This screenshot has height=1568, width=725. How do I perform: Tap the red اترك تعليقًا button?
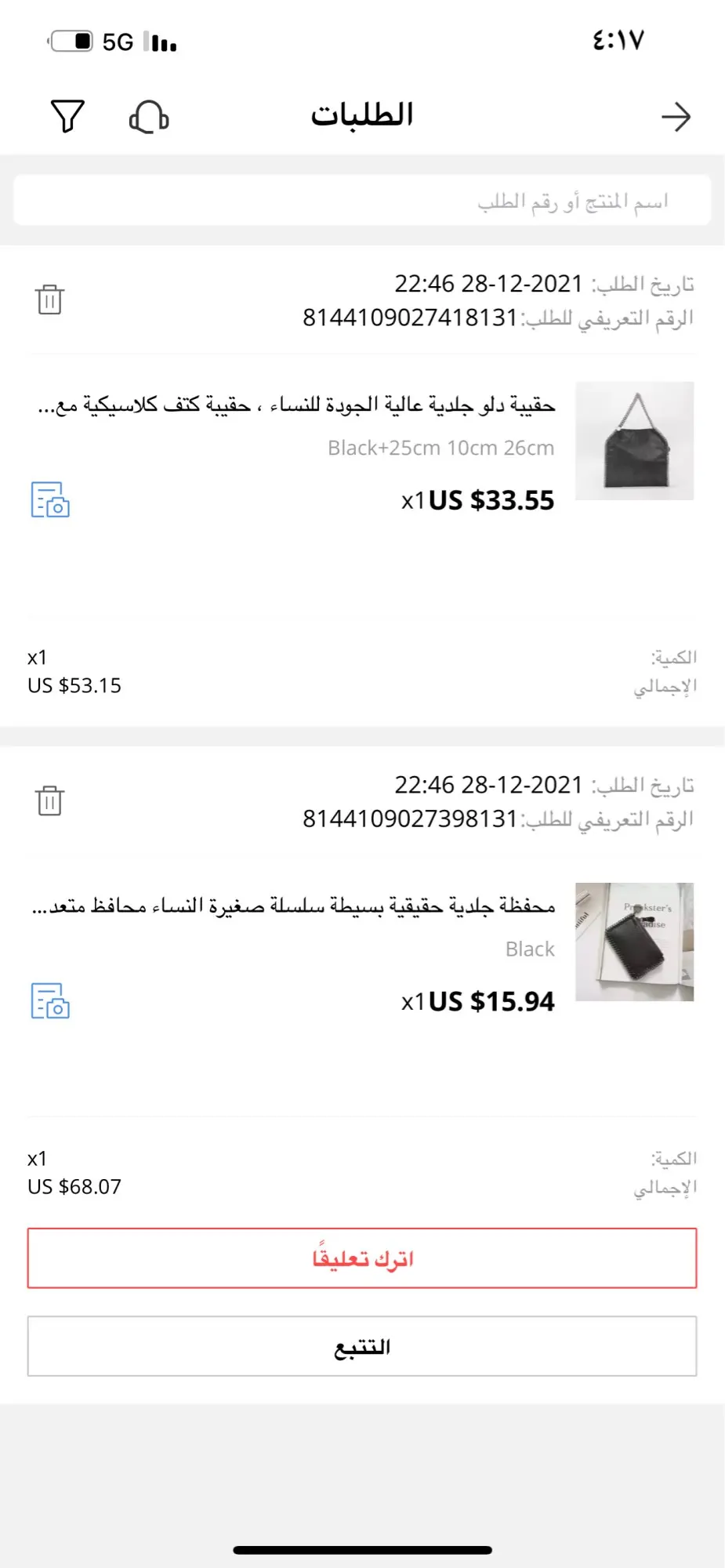point(362,1258)
